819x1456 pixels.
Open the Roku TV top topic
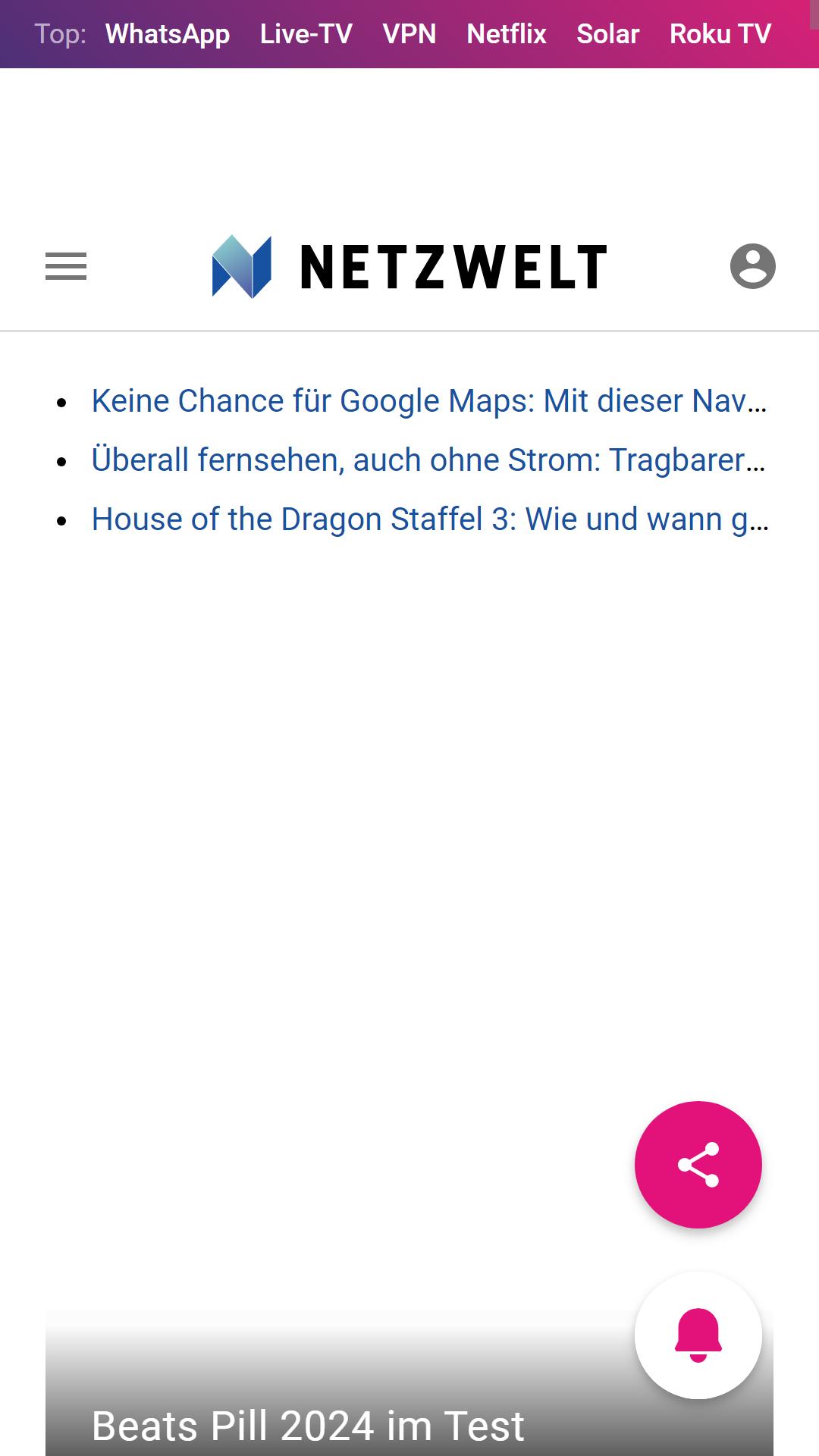point(720,34)
